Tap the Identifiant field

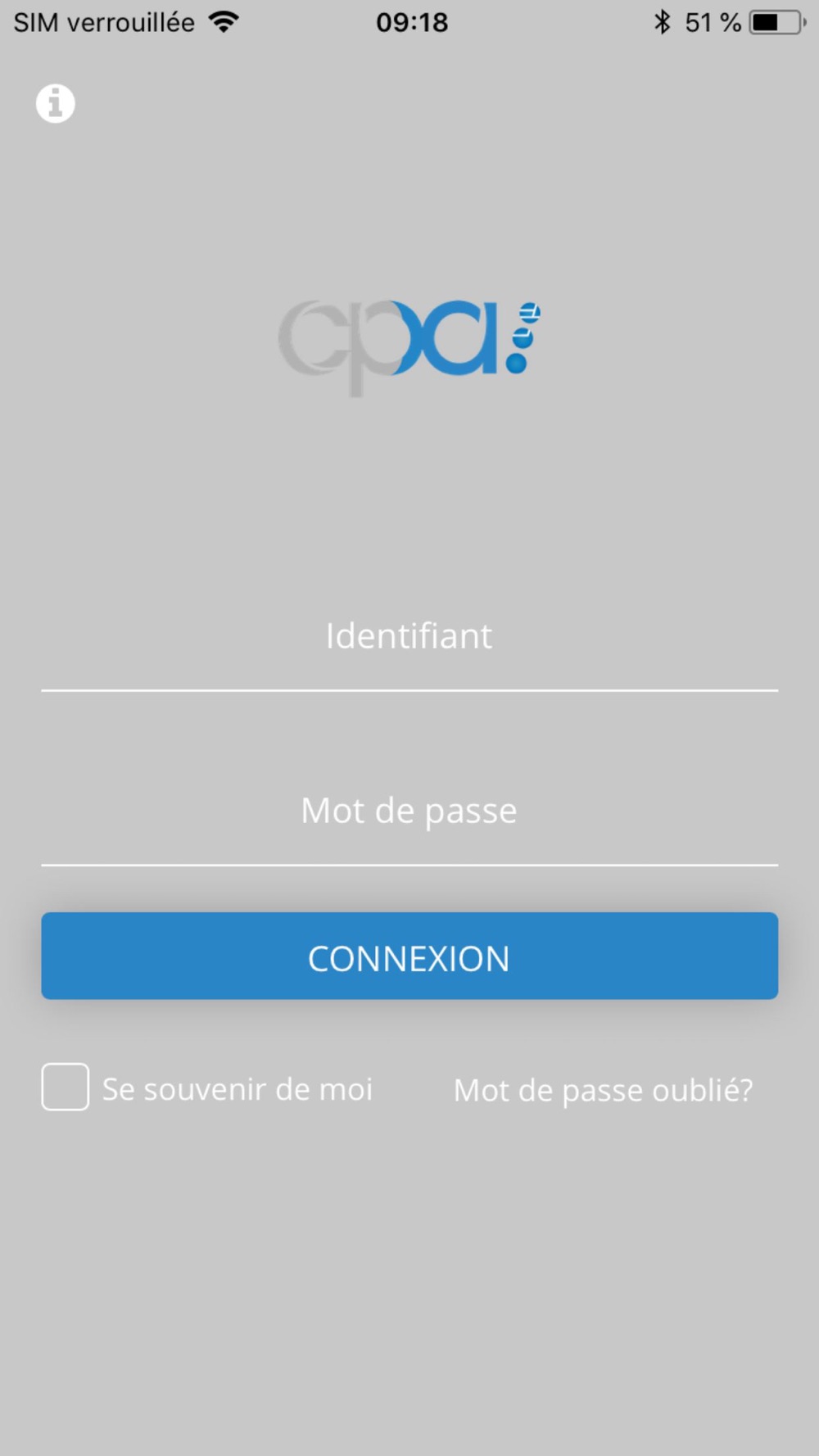click(x=409, y=637)
